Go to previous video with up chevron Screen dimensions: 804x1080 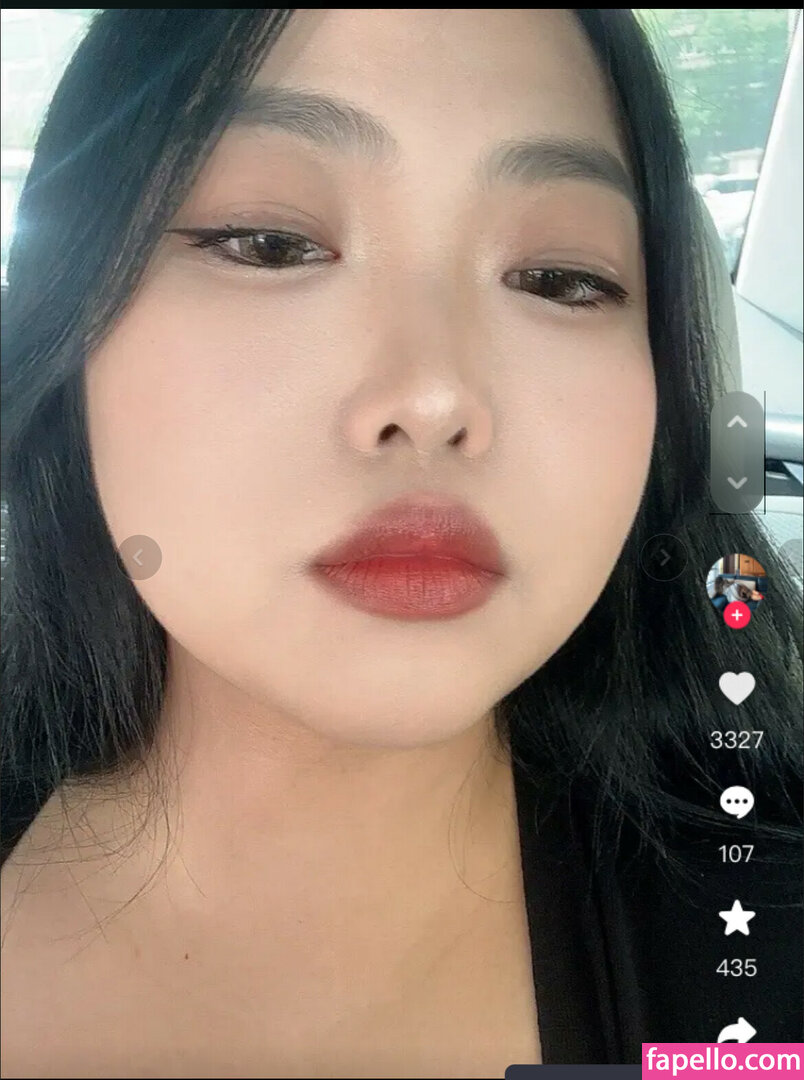click(x=737, y=422)
